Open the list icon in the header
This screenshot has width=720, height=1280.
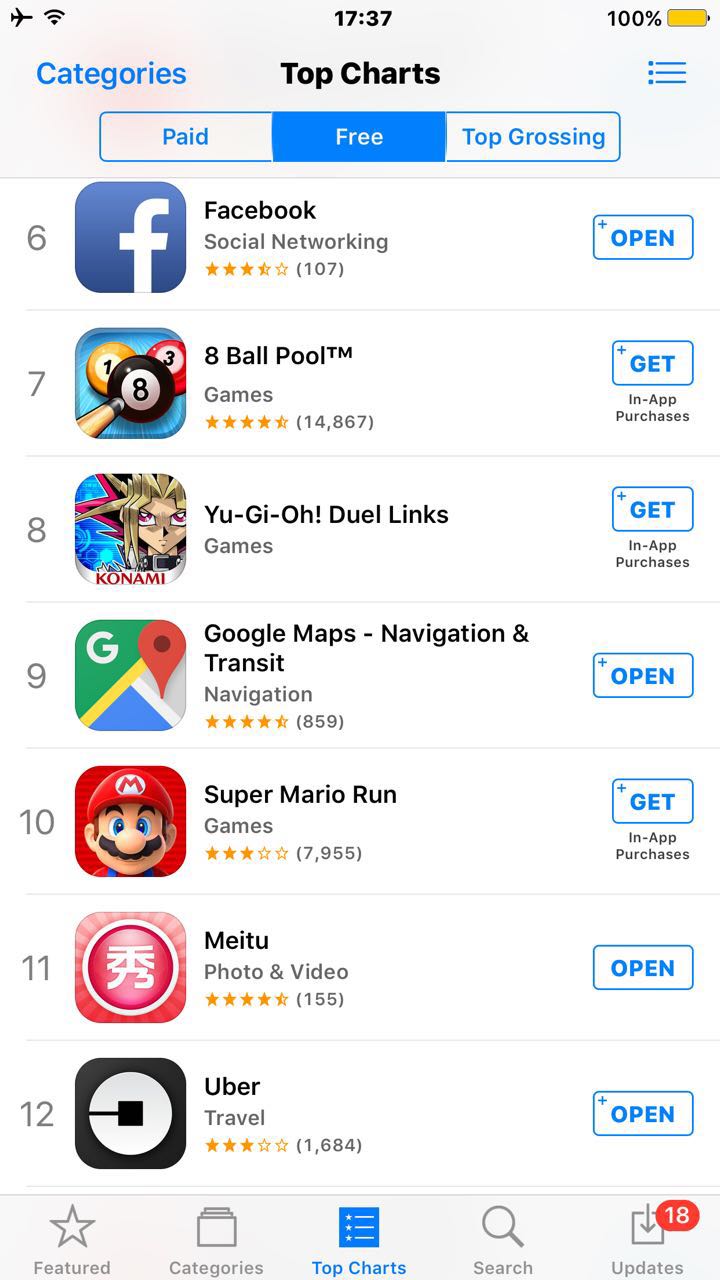tap(666, 73)
